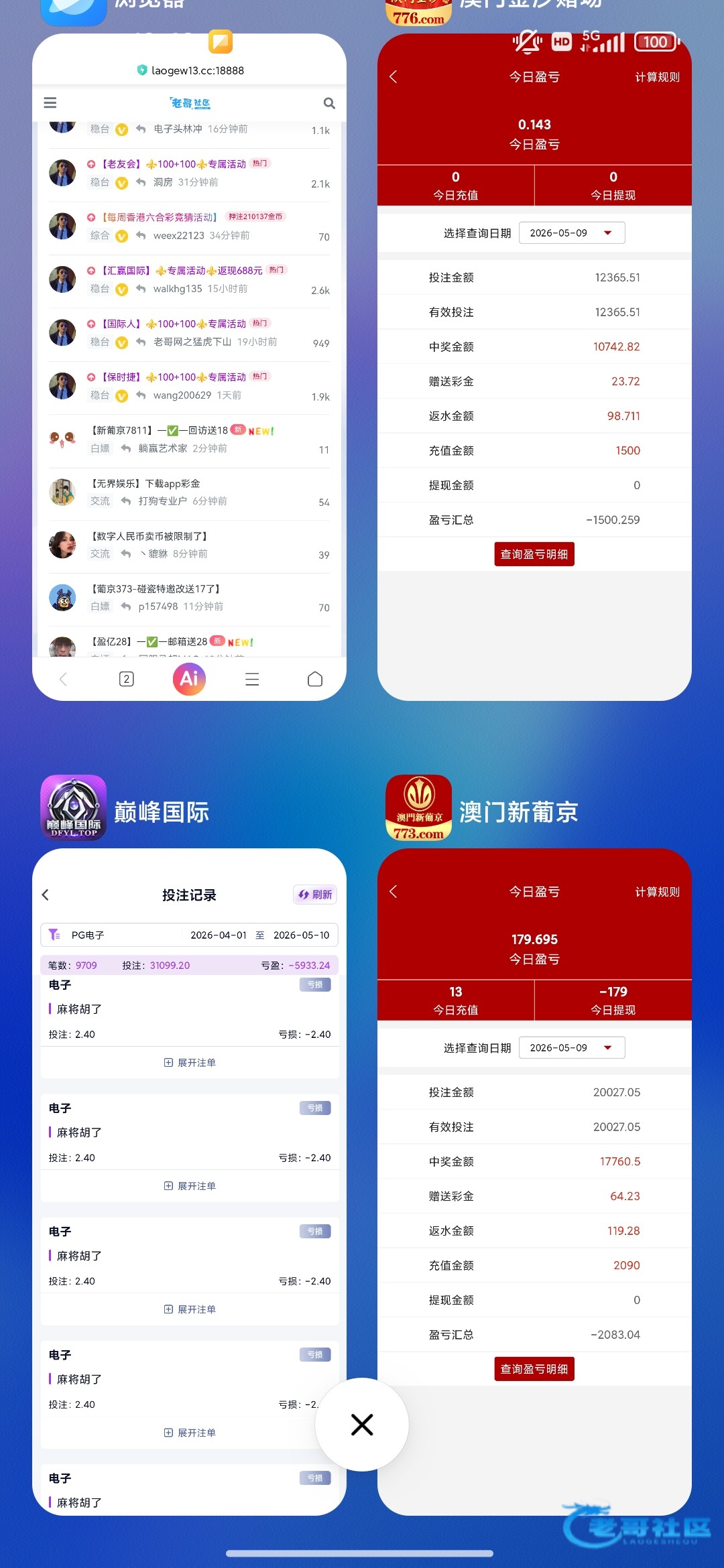The width and height of the screenshot is (724, 1568).
Task: Clear all recent apps with the X button
Action: point(362,1424)
